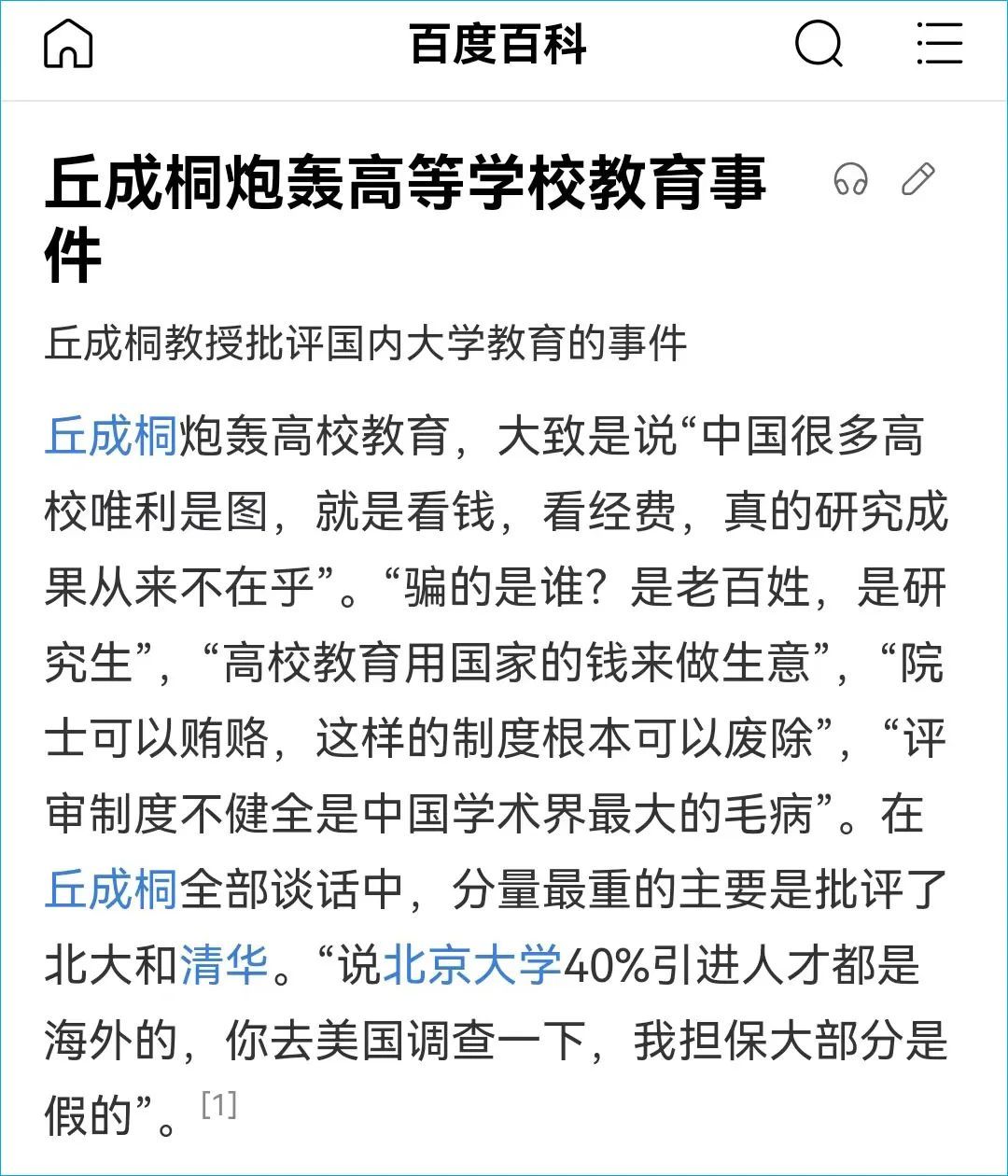Image resolution: width=1008 pixels, height=1176 pixels.
Task: Open the 北京大学 link
Action: (472, 964)
